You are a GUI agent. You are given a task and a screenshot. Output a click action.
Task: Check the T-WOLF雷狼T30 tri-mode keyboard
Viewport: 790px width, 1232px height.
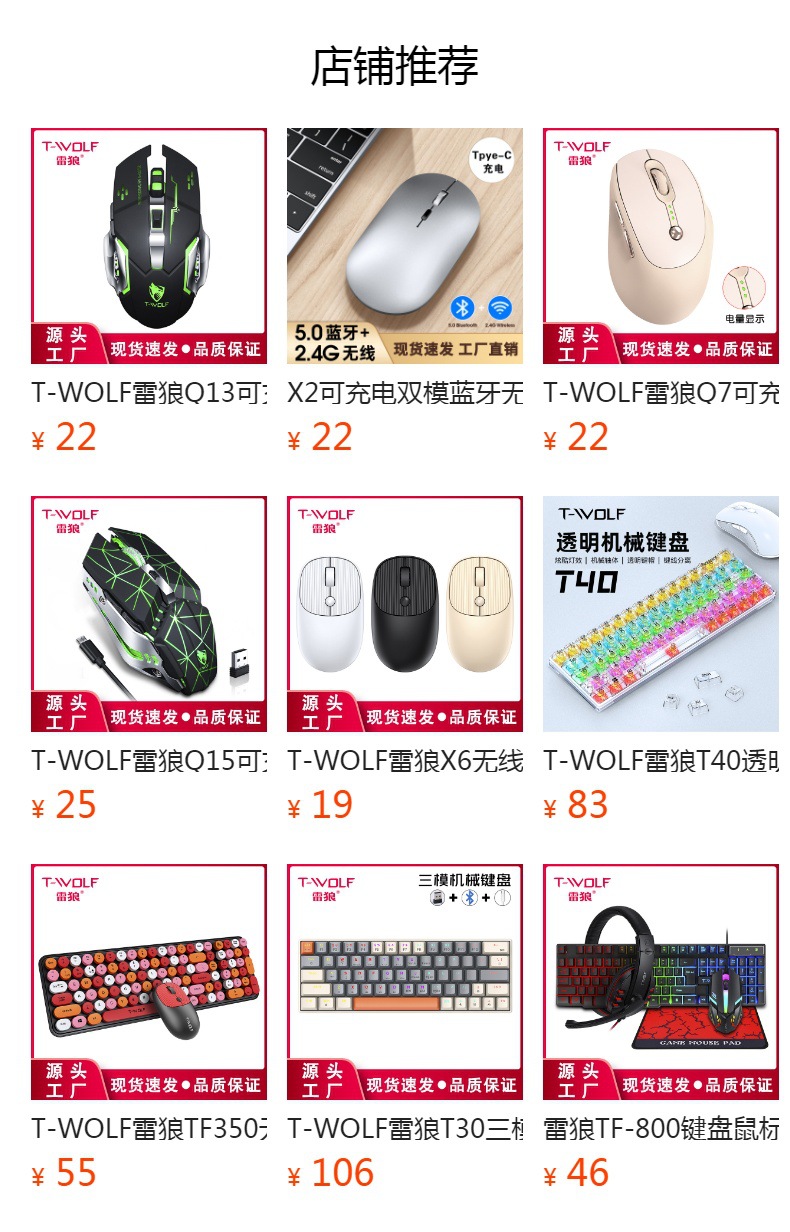pyautogui.click(x=405, y=982)
